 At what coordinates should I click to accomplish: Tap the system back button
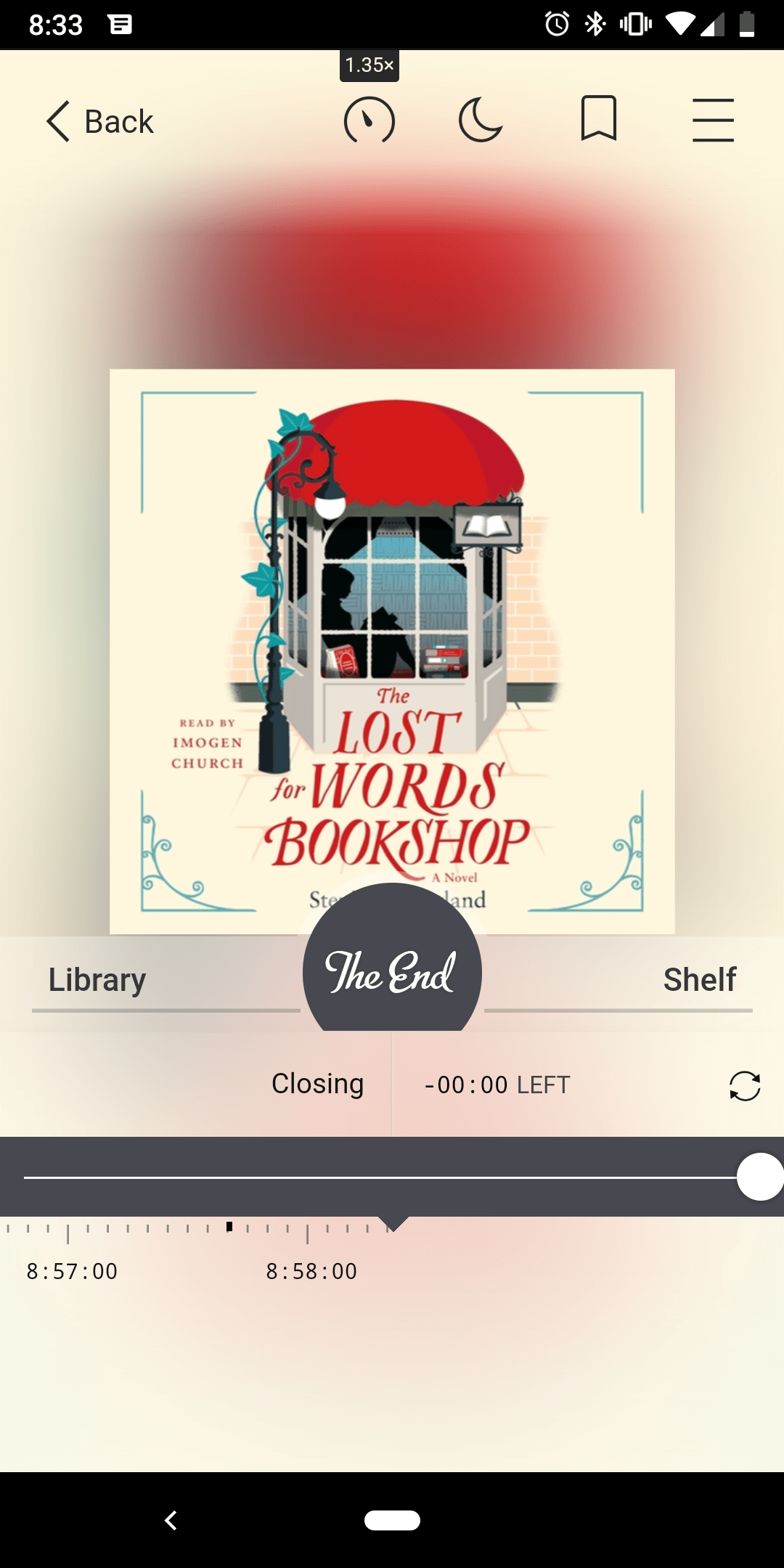tap(171, 1520)
